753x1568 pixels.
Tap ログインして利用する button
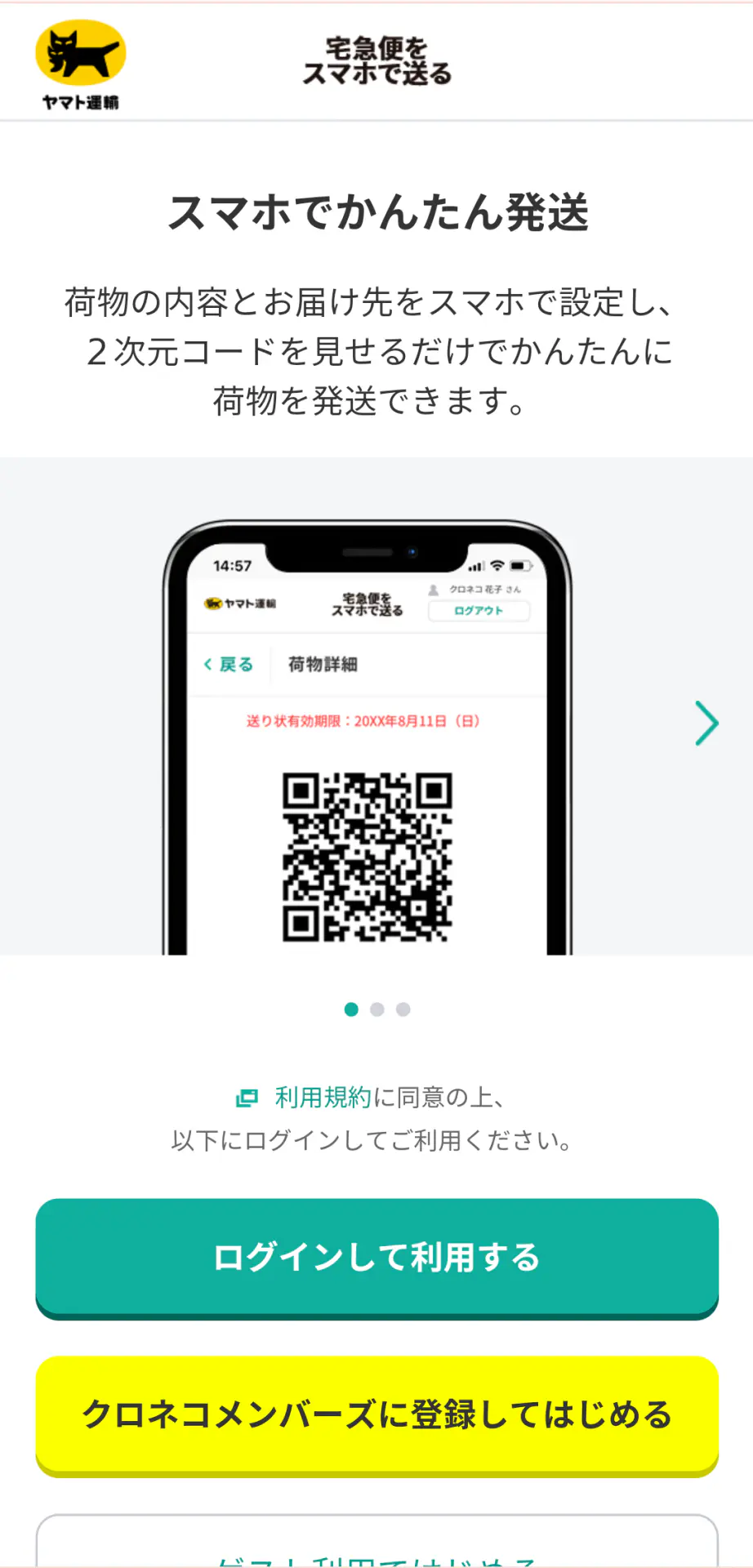click(376, 1258)
